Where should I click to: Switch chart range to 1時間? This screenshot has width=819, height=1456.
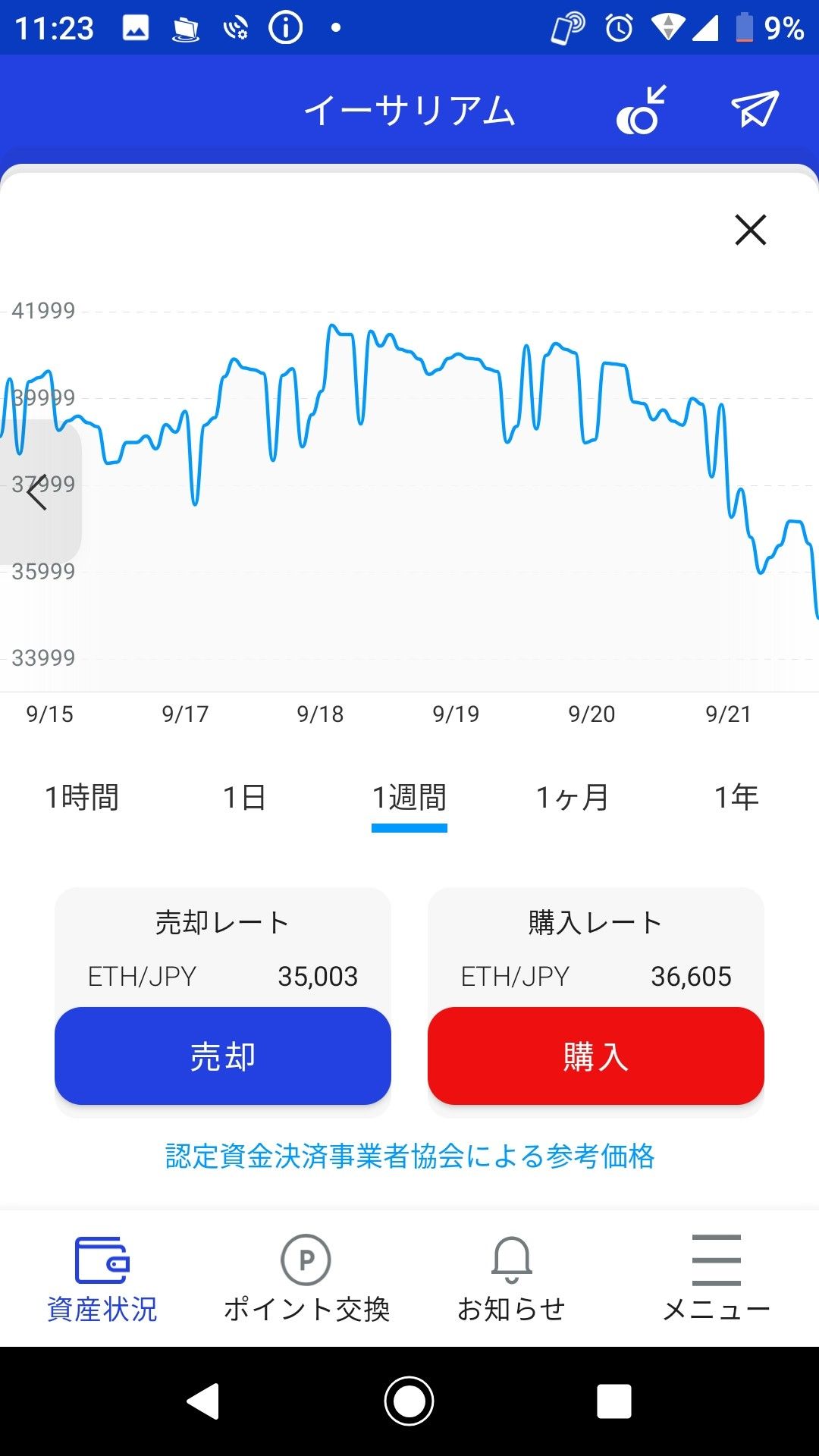coord(82,798)
